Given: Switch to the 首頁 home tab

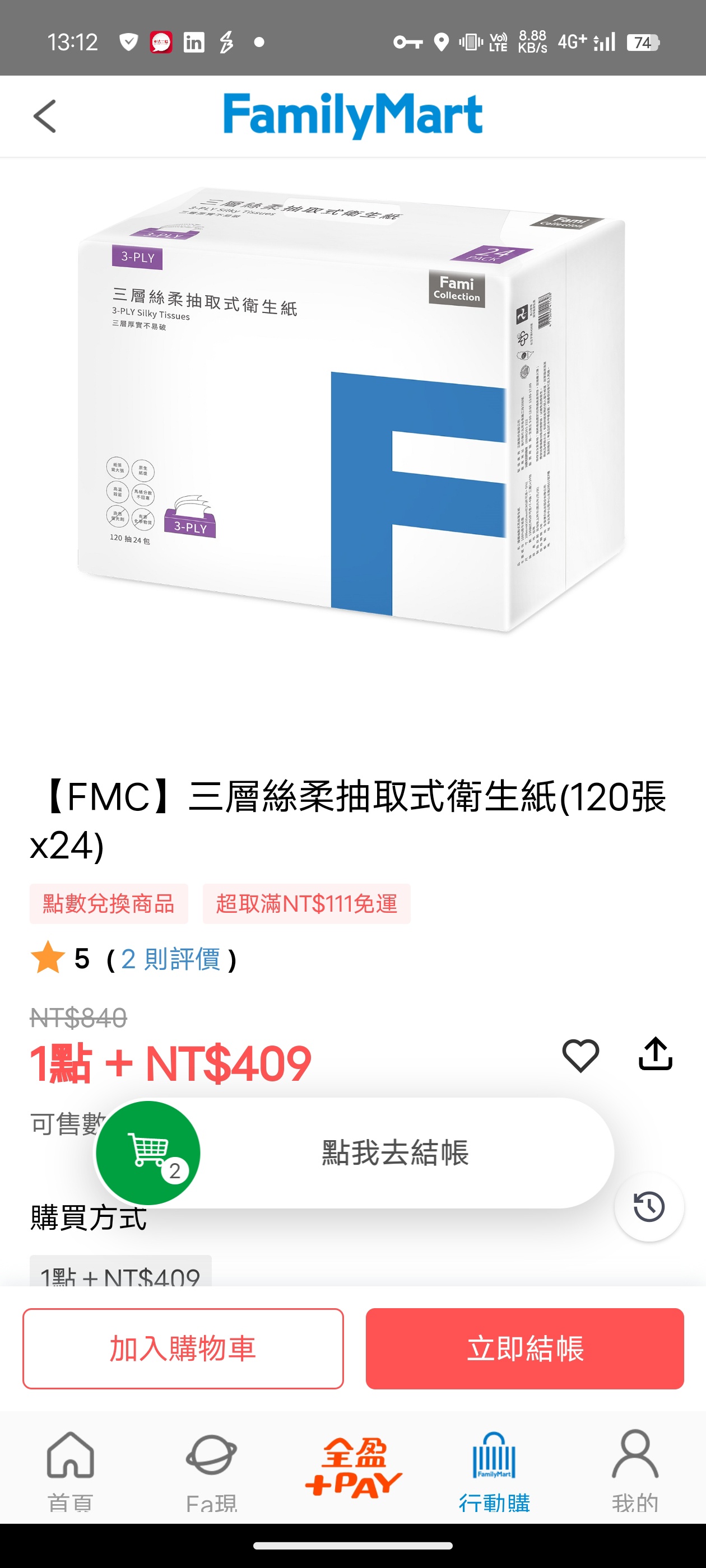Looking at the screenshot, I should [x=71, y=1470].
